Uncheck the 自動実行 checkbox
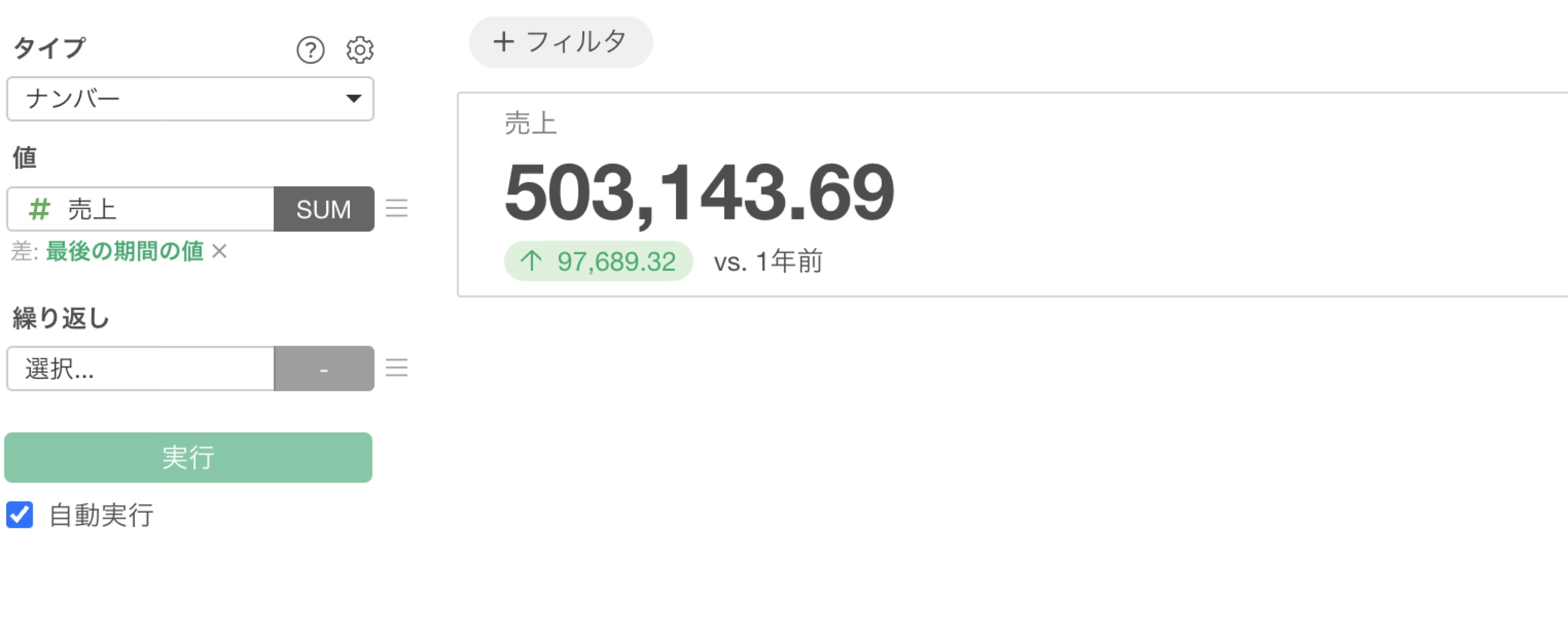 tap(19, 515)
